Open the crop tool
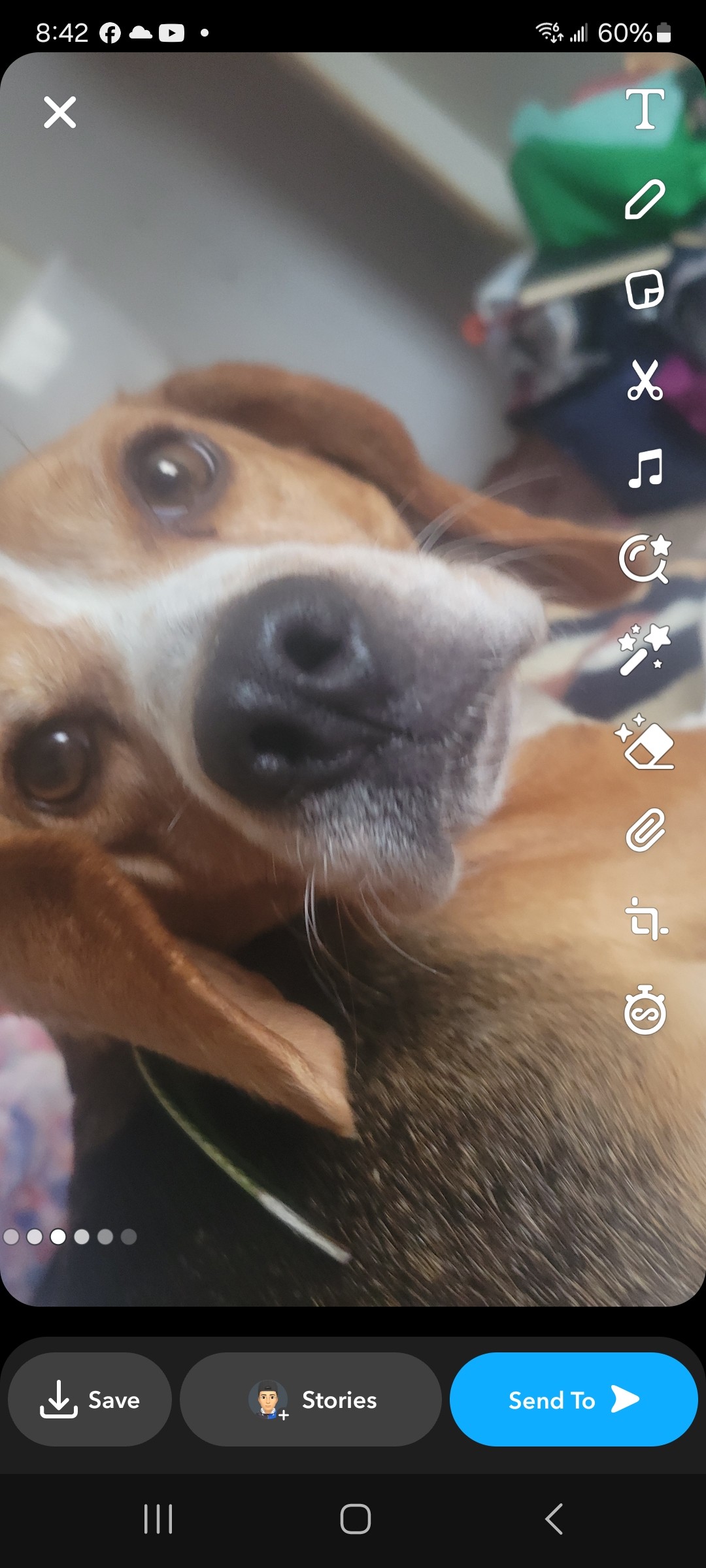This screenshot has width=706, height=1568. click(x=646, y=919)
